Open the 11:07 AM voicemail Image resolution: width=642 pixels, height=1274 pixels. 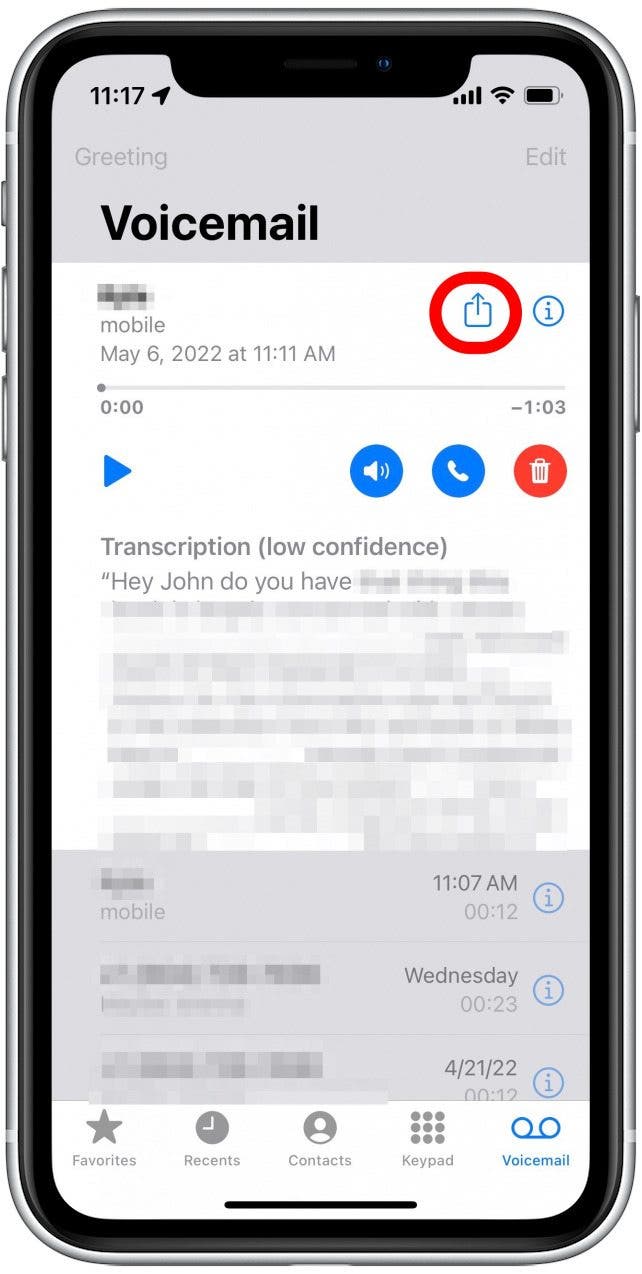[x=300, y=897]
